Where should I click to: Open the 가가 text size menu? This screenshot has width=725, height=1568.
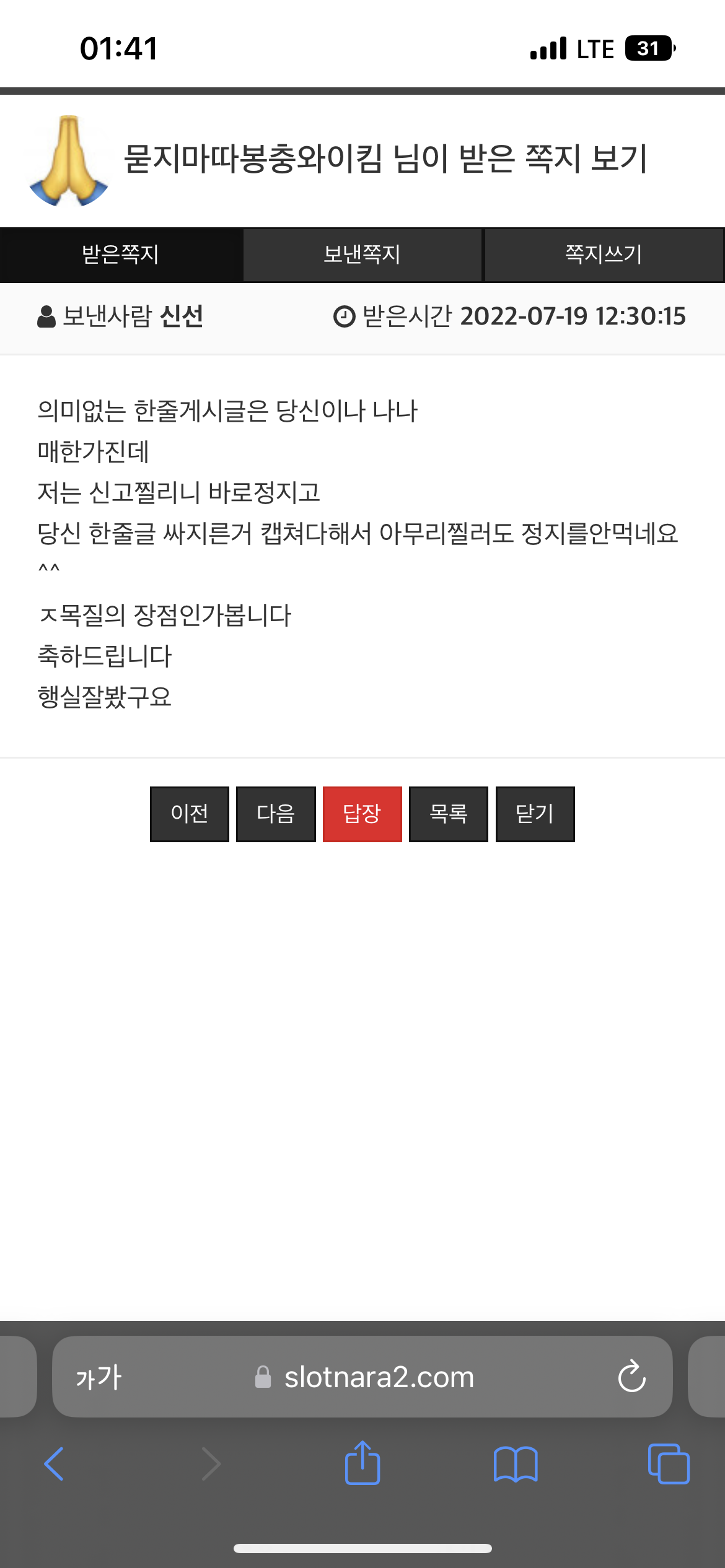click(99, 1377)
